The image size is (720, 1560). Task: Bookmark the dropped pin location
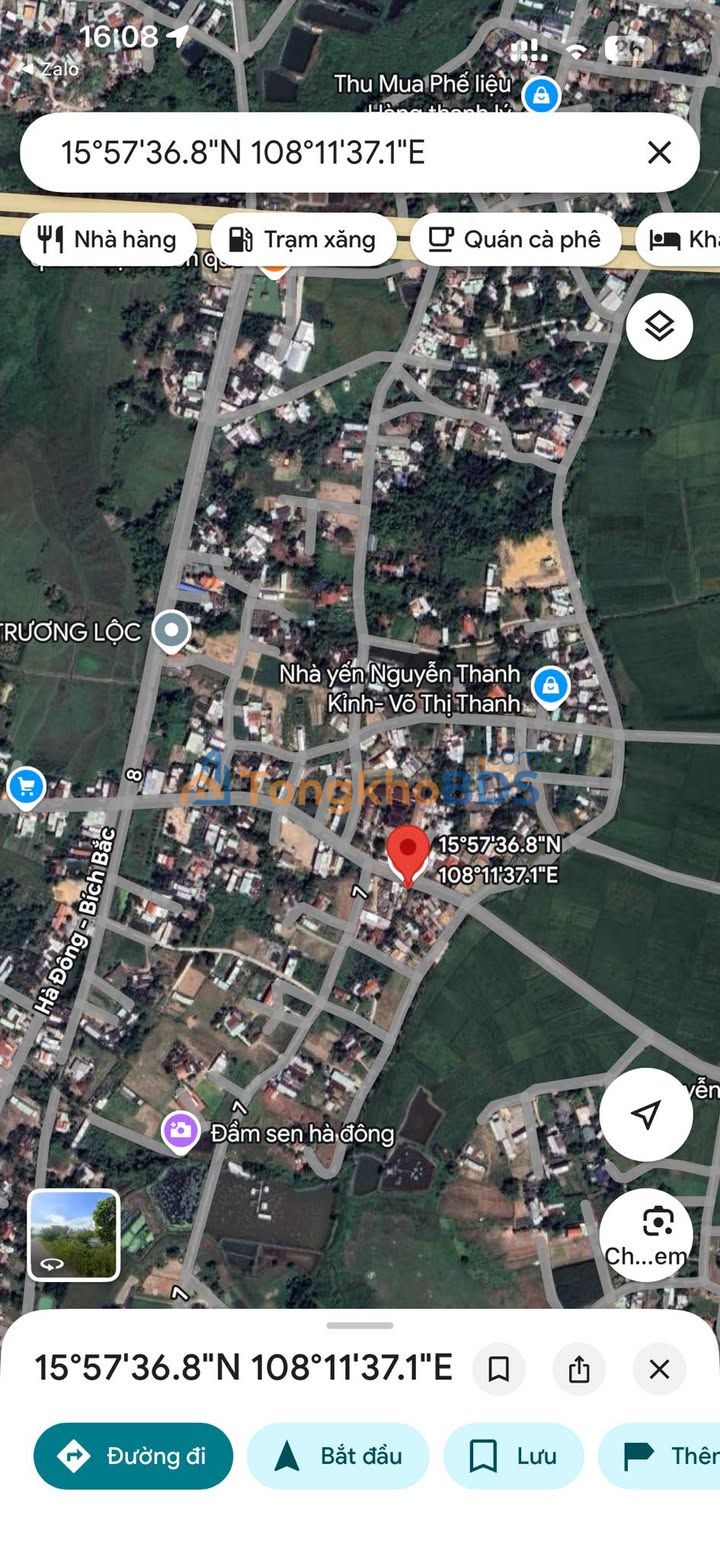(x=499, y=1369)
